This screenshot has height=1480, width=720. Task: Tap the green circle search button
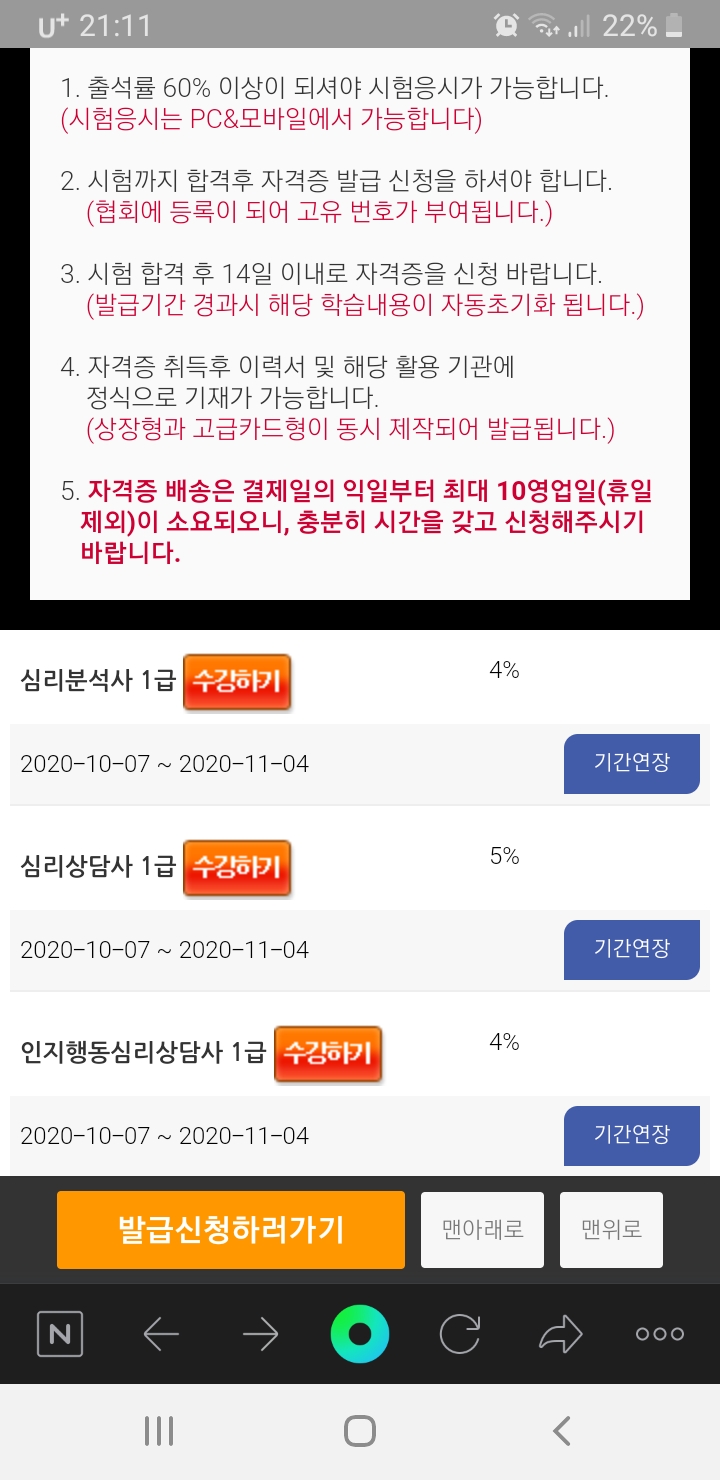click(x=360, y=1334)
